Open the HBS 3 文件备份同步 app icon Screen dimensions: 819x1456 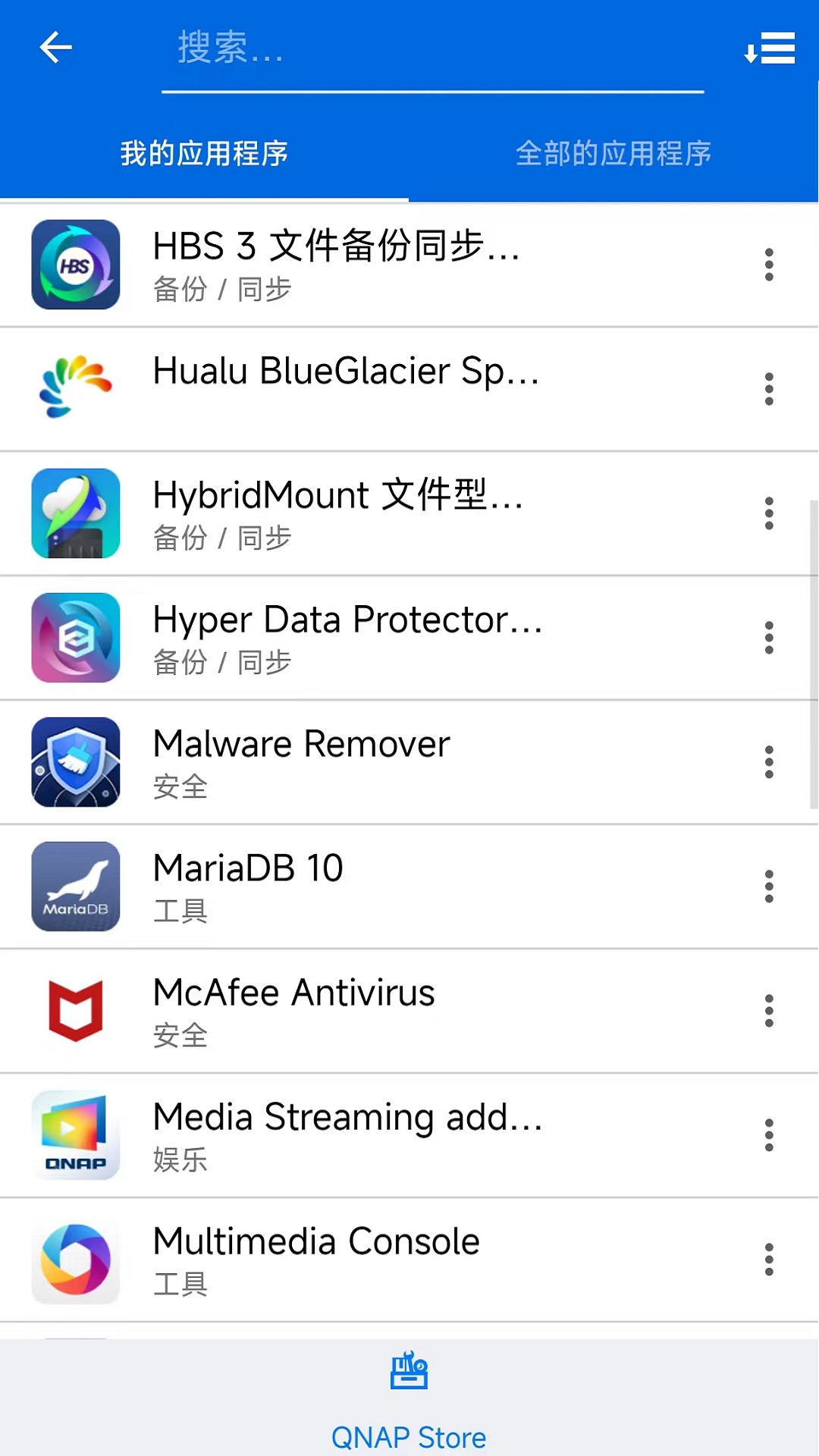coord(75,264)
